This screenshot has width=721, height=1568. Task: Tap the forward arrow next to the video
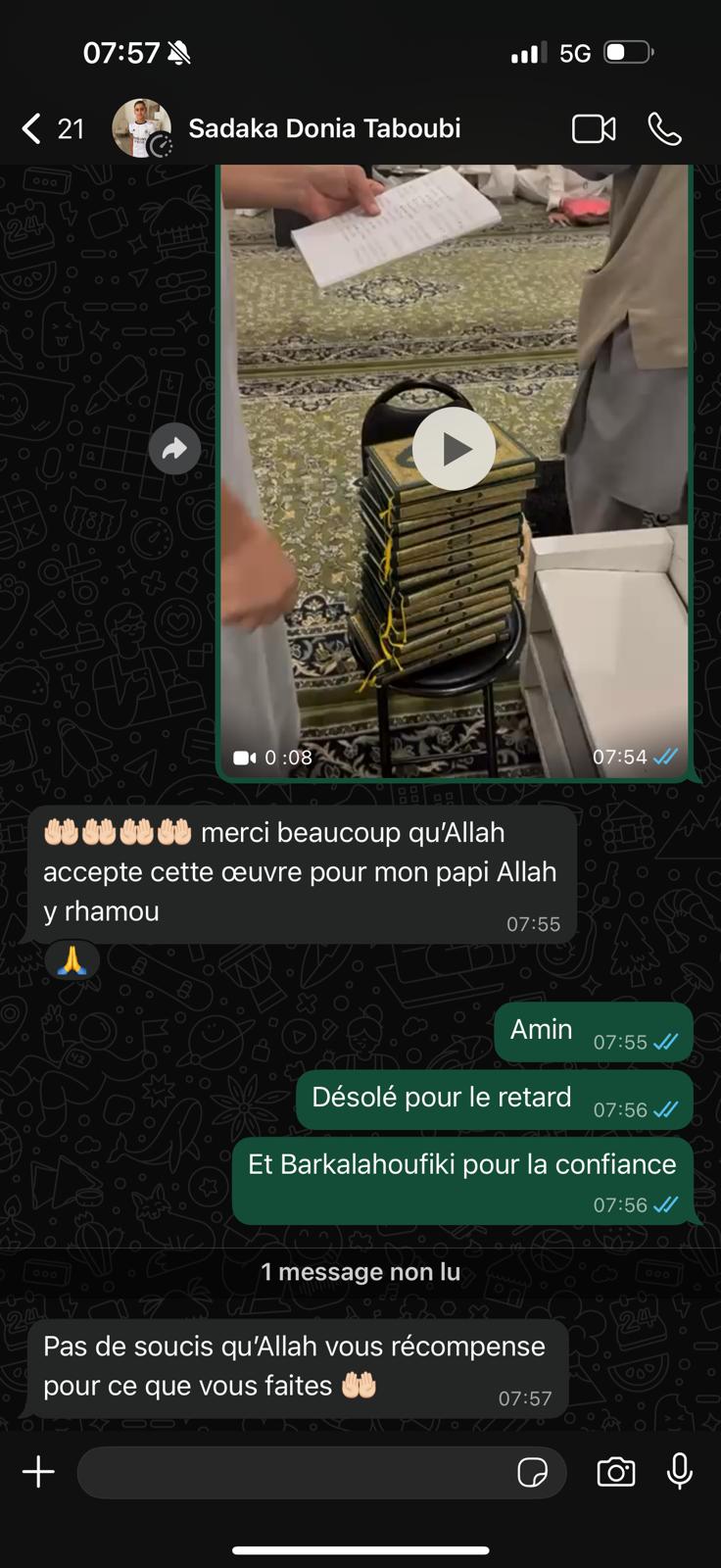tap(174, 448)
